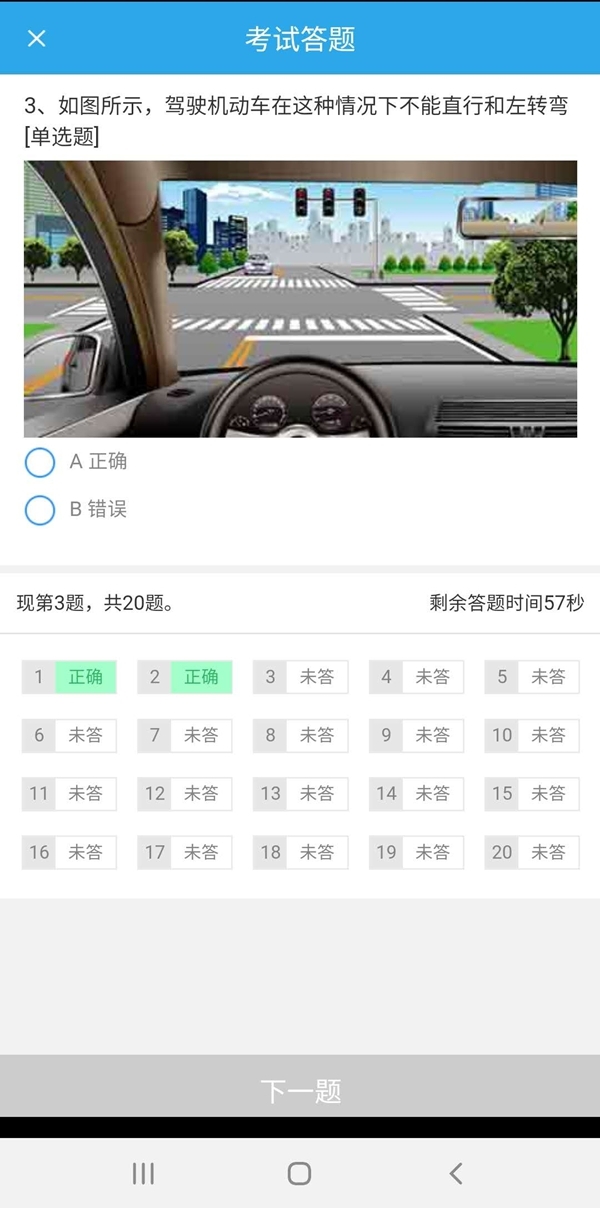Tap the system back button
Viewport: 600px width, 1208px height.
(x=456, y=1173)
